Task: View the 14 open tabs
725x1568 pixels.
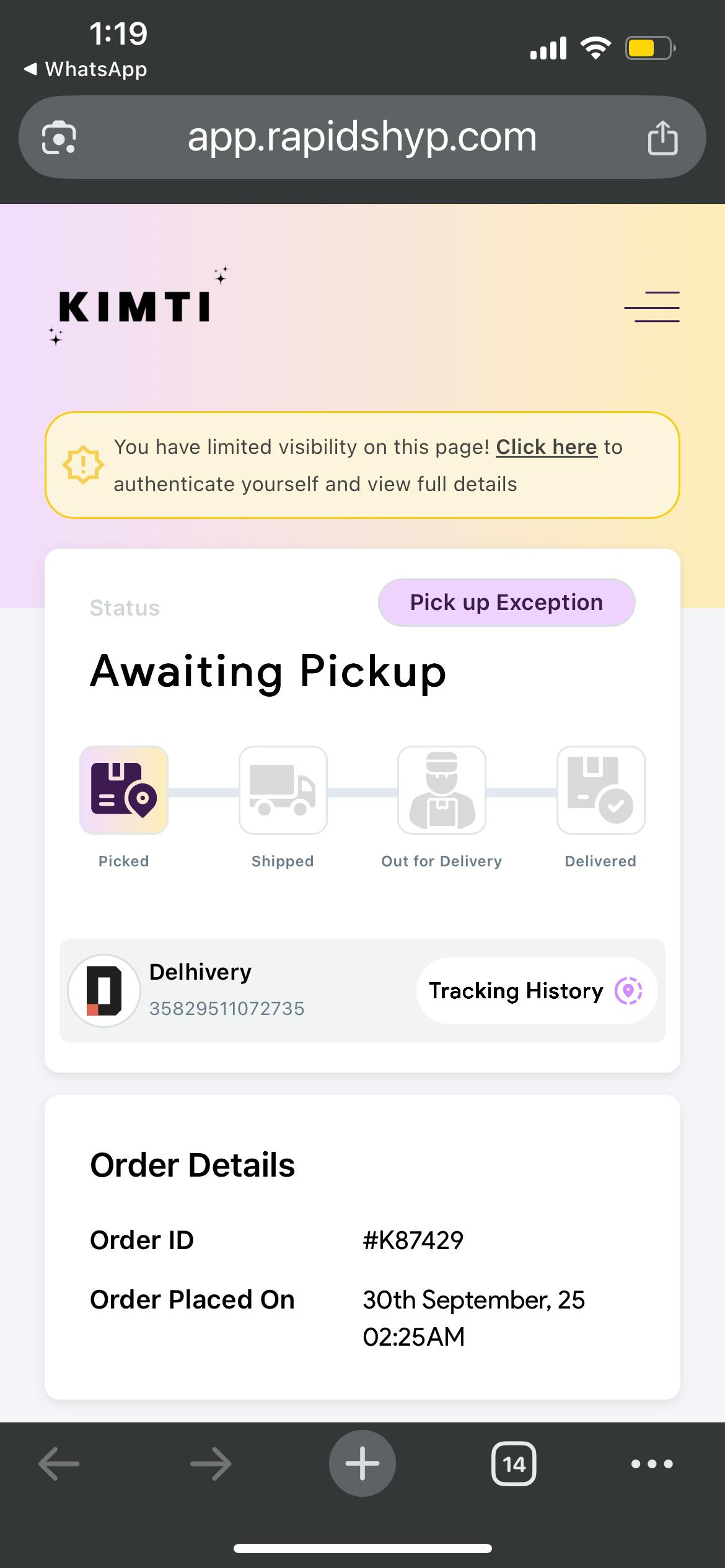Action: (x=514, y=1464)
